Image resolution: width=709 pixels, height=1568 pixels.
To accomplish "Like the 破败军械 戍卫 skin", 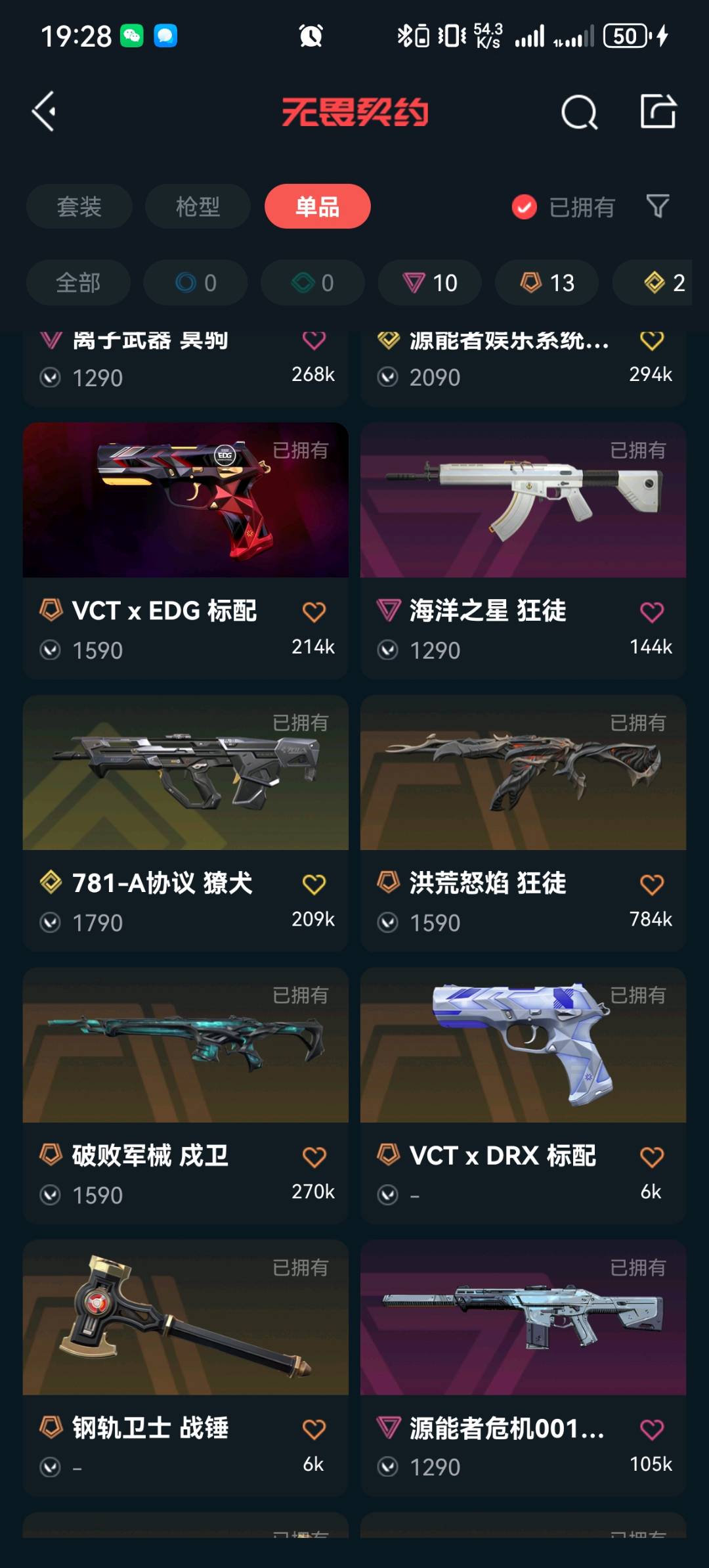I will (x=314, y=1157).
